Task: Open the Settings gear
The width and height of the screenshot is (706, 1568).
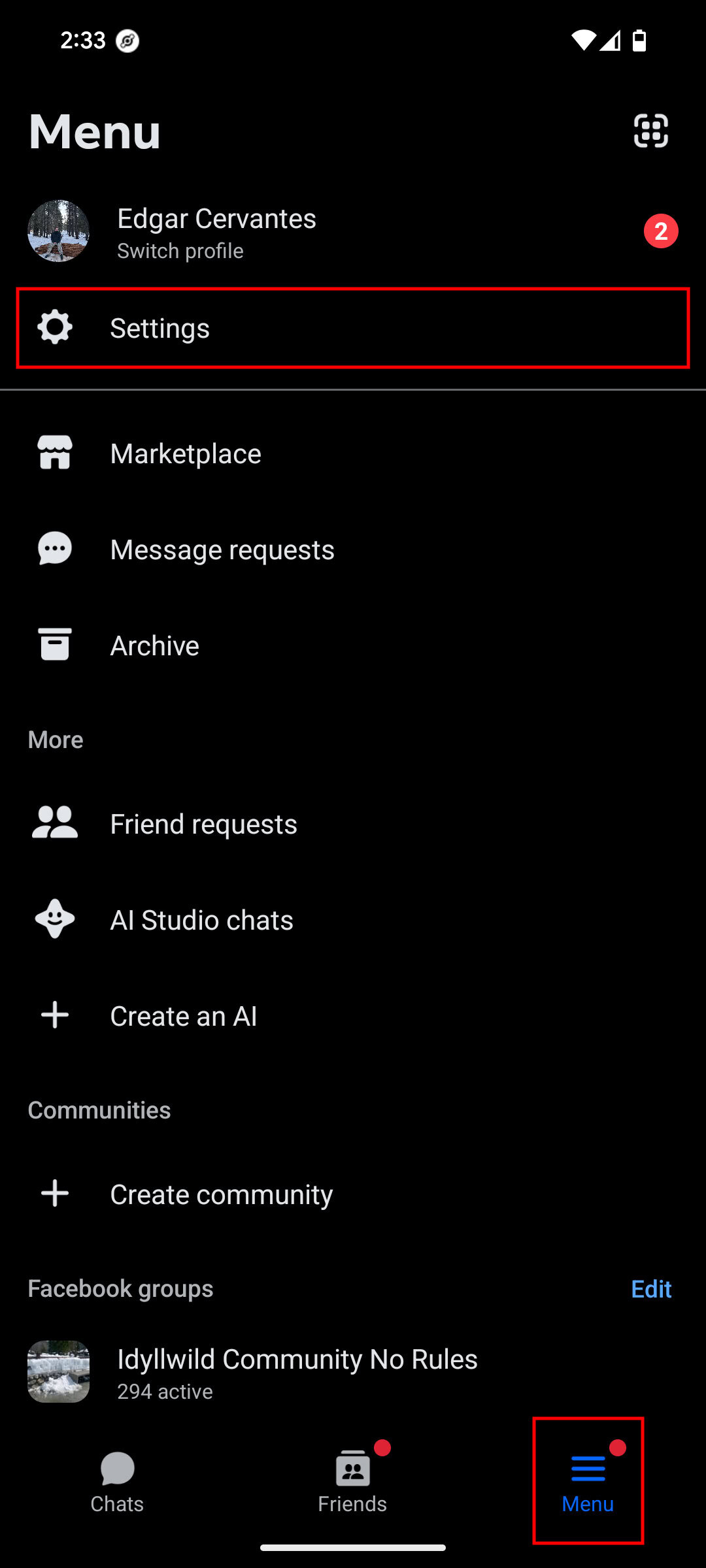Action: tap(54, 328)
